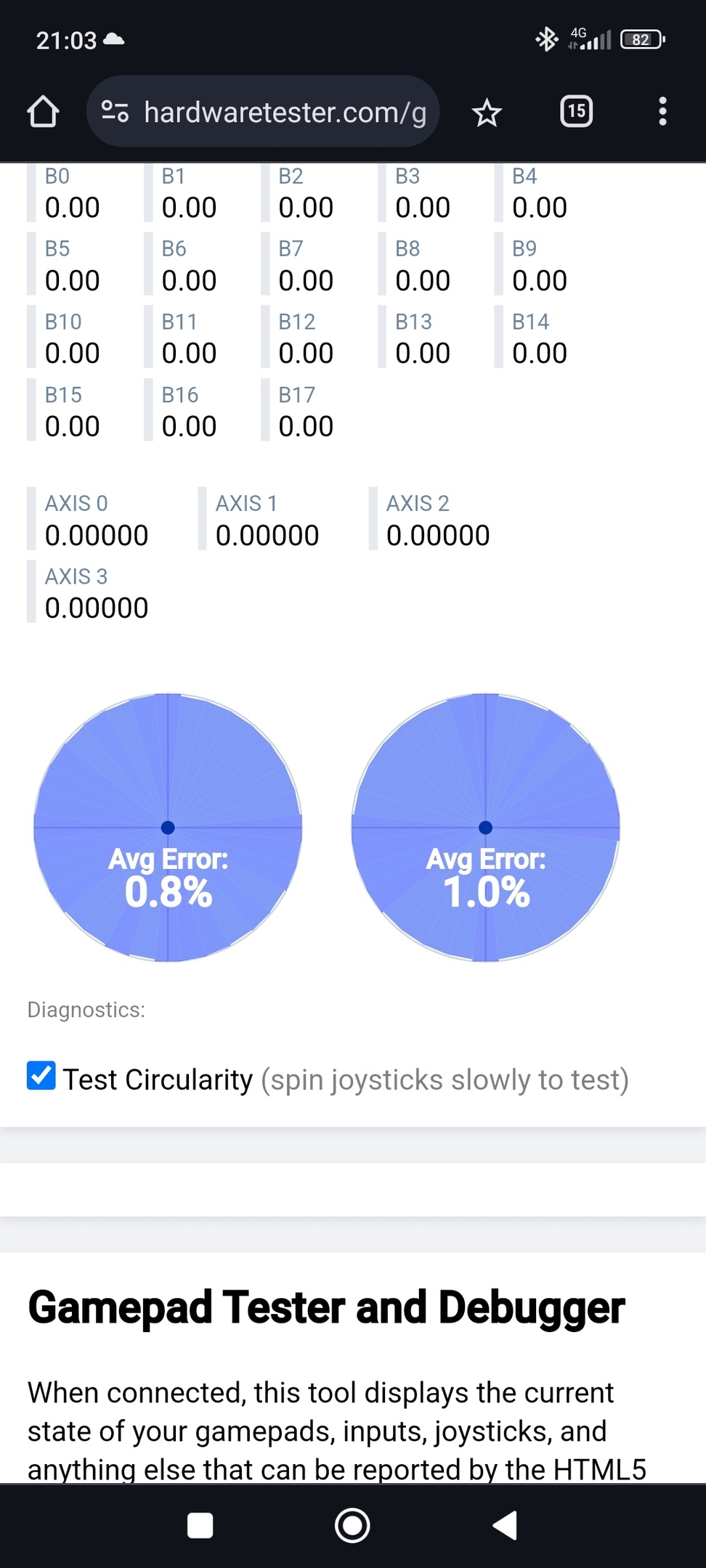View site info icon in address bar
This screenshot has width=706, height=1568.
tap(115, 111)
